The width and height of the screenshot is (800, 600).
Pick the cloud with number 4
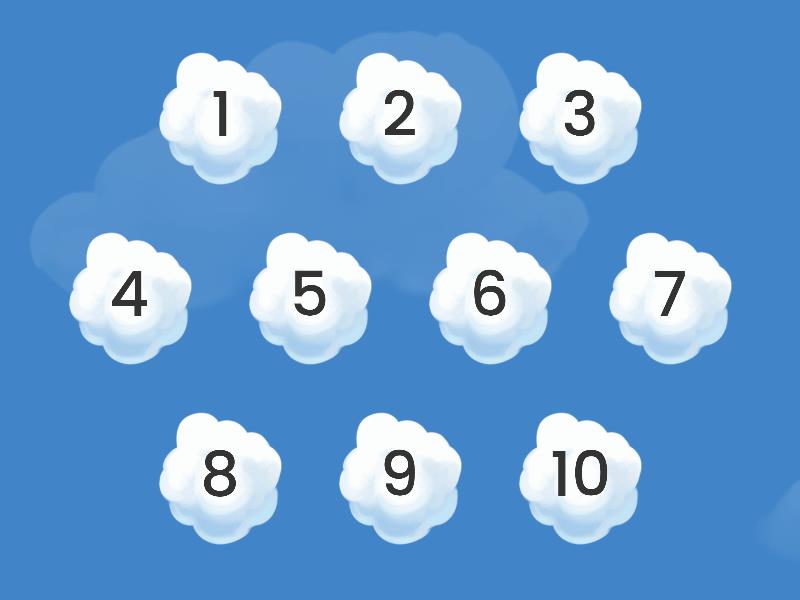[x=130, y=297]
